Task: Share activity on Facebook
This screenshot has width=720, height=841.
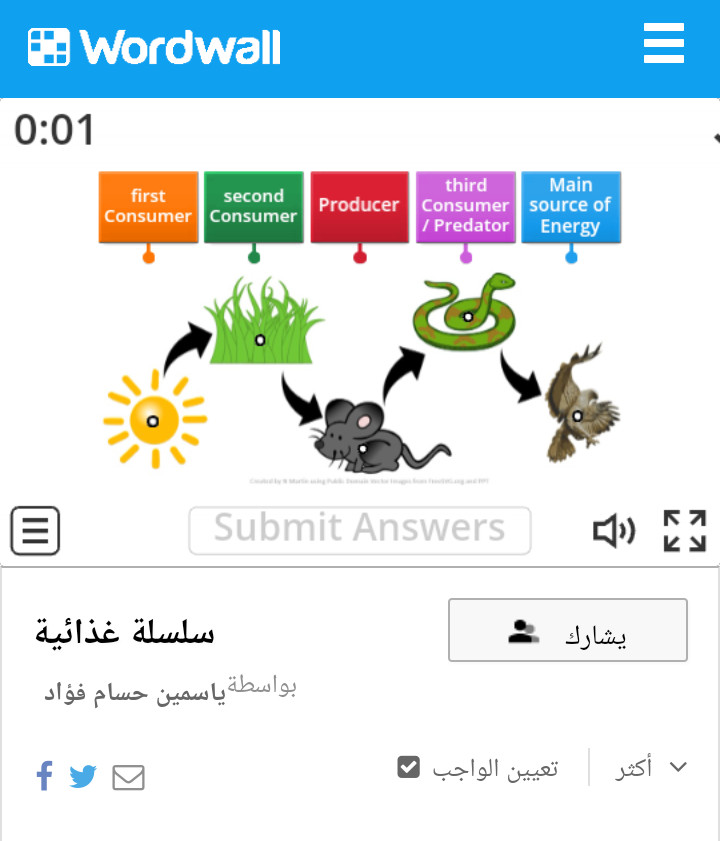Action: click(44, 775)
